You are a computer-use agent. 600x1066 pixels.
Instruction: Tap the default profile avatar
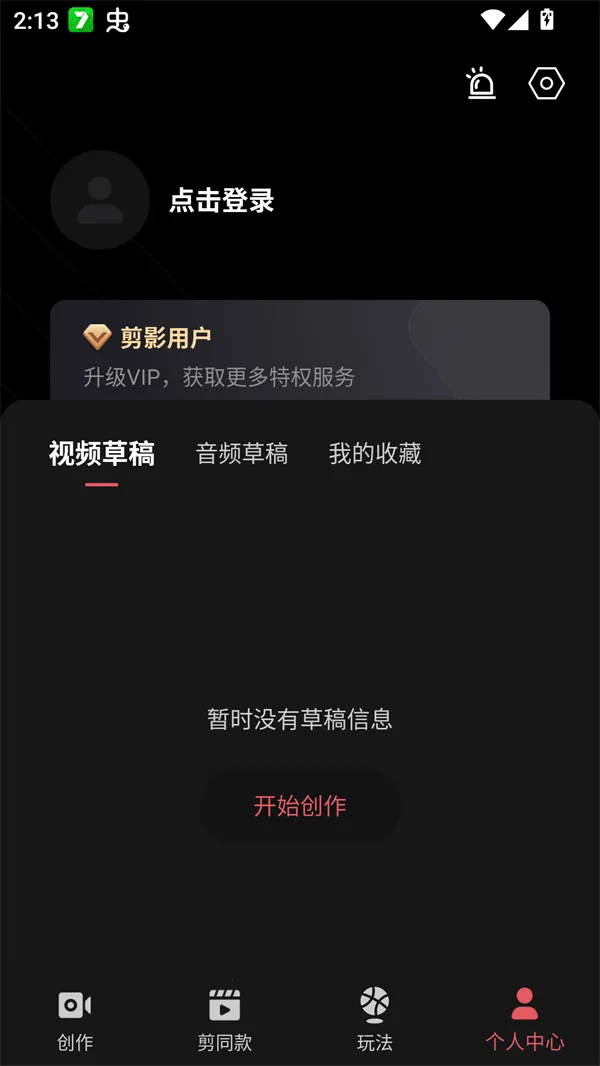tap(100, 200)
